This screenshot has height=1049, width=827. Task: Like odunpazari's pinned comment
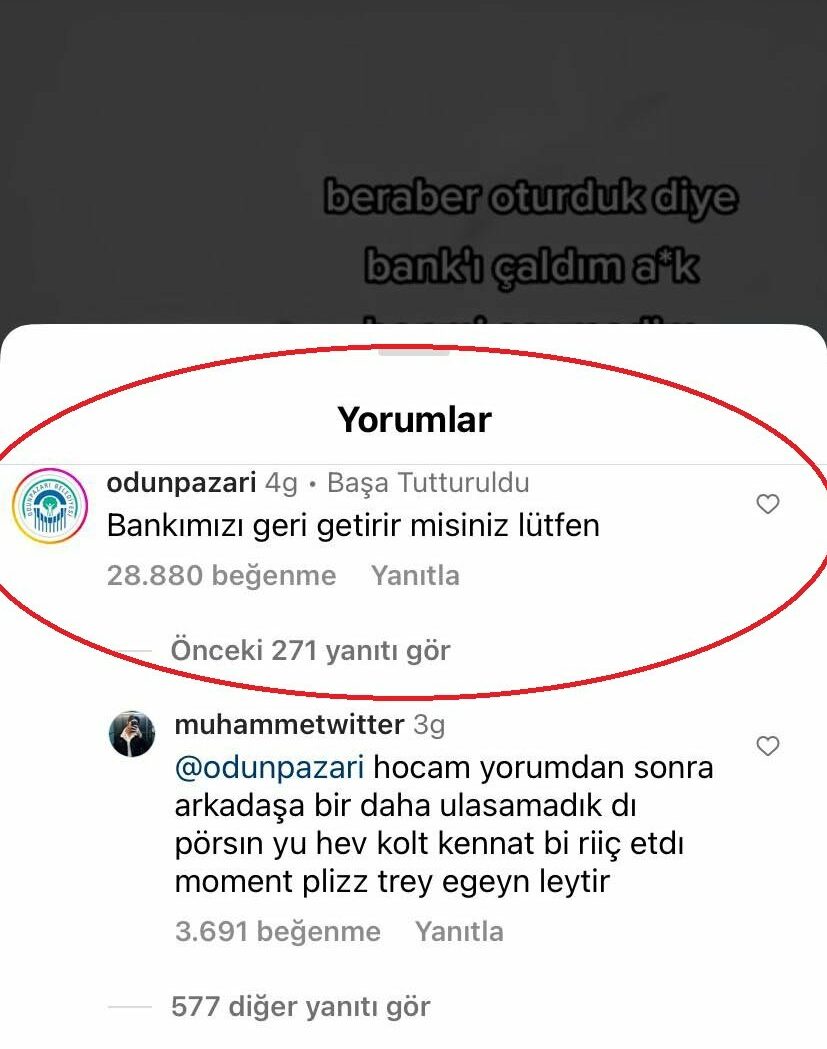tap(767, 505)
